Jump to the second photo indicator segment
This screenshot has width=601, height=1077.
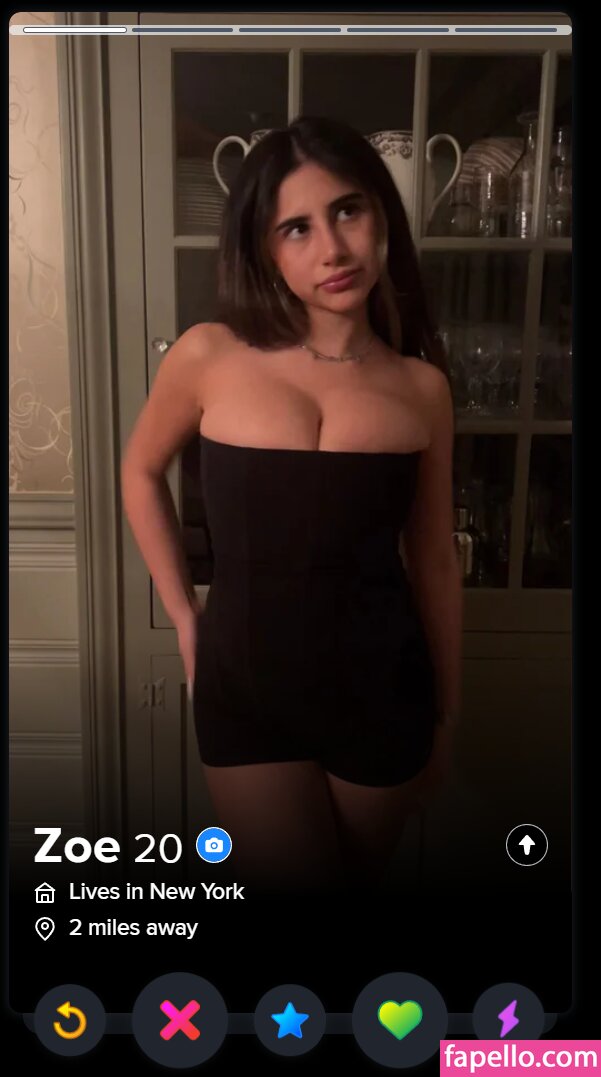click(x=183, y=30)
